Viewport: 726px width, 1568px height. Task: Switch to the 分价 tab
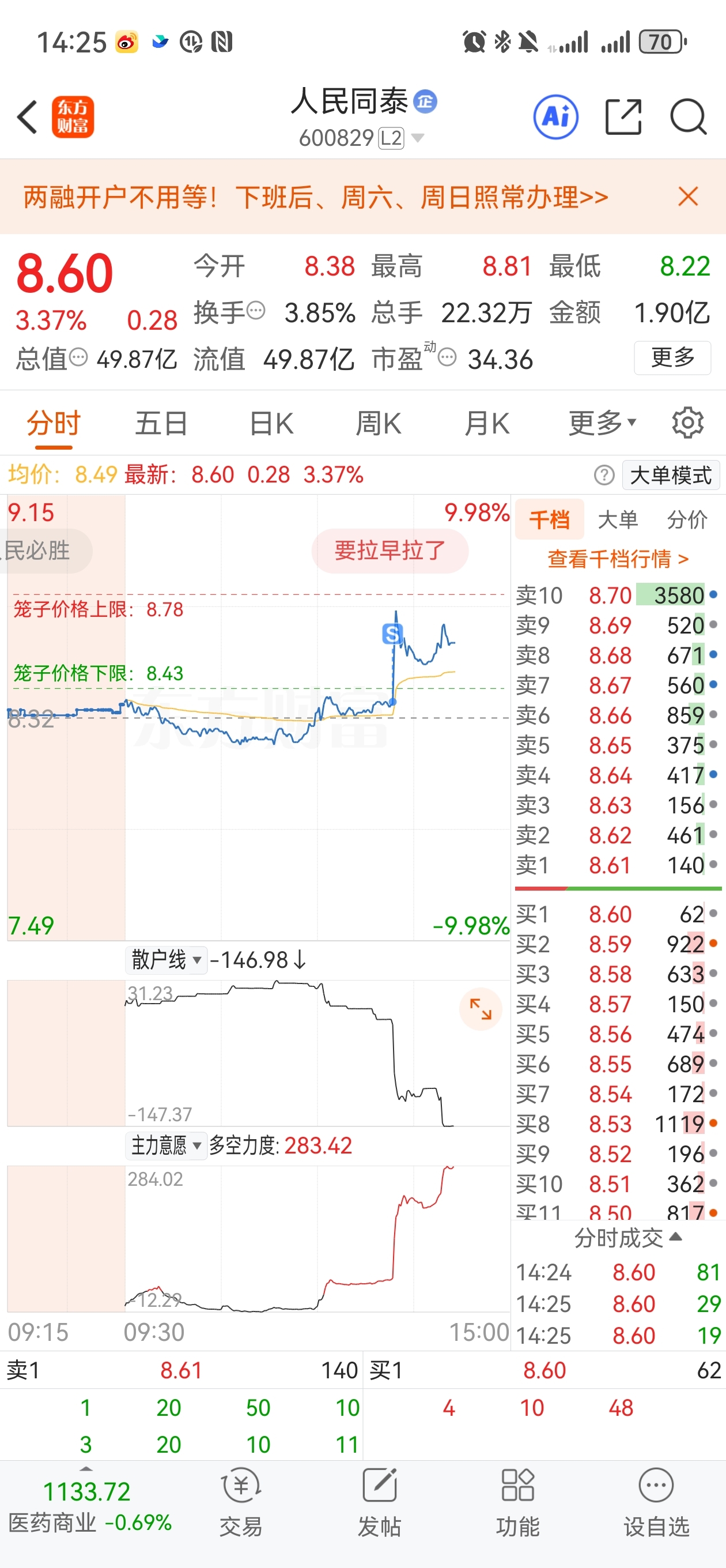tap(686, 520)
